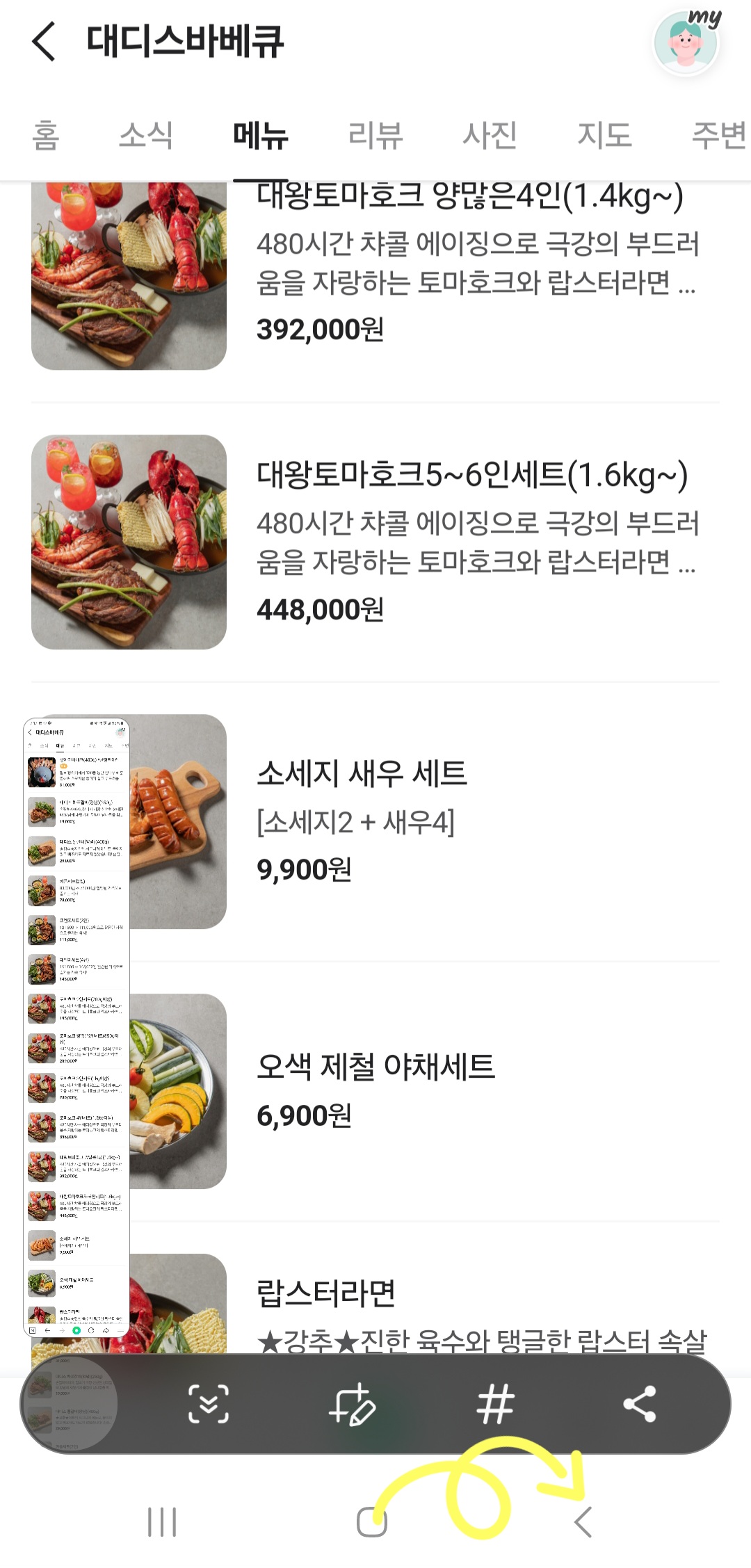Image resolution: width=751 pixels, height=1568 pixels.
Task: Share the captured screenshot
Action: tap(640, 1404)
